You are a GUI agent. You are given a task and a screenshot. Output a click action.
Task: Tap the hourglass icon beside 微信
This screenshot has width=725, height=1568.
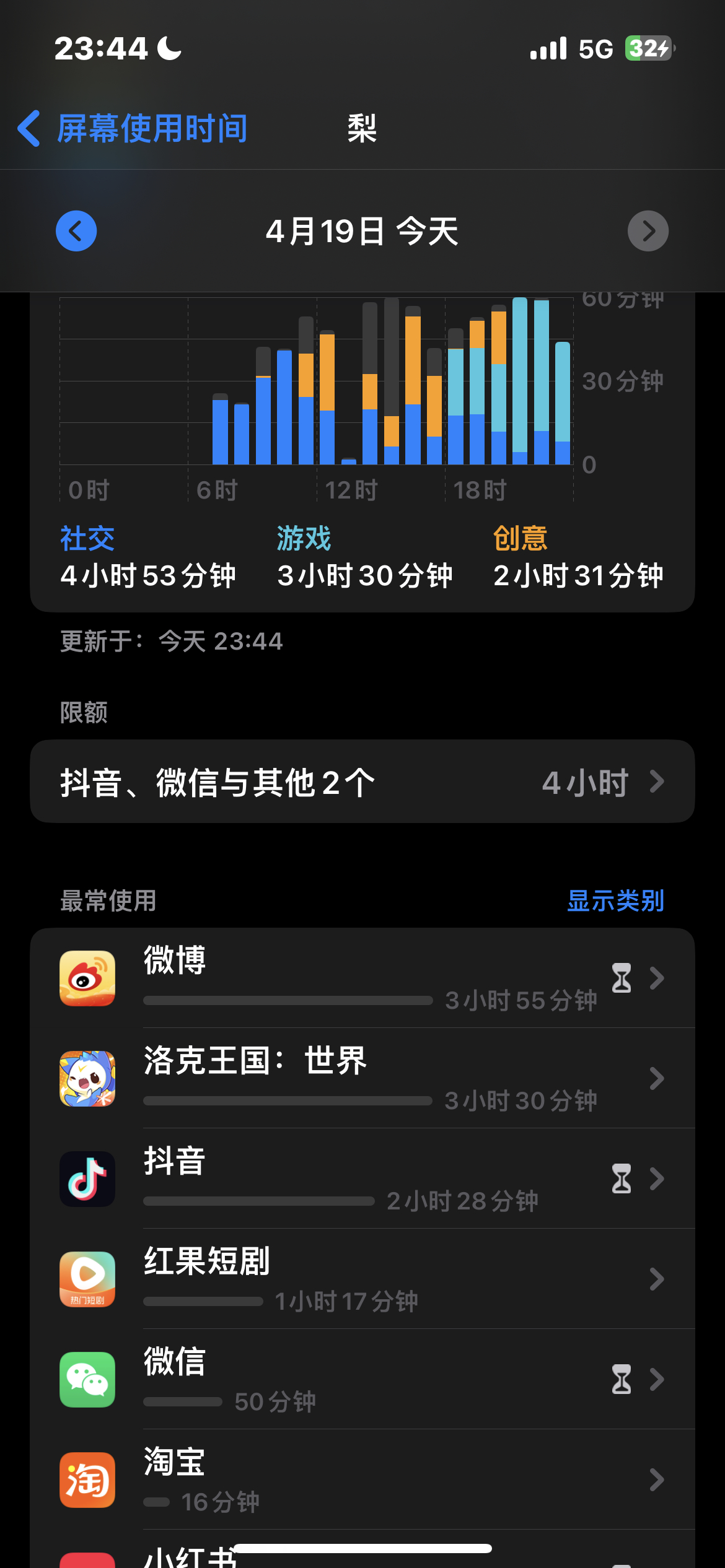pyautogui.click(x=622, y=1379)
